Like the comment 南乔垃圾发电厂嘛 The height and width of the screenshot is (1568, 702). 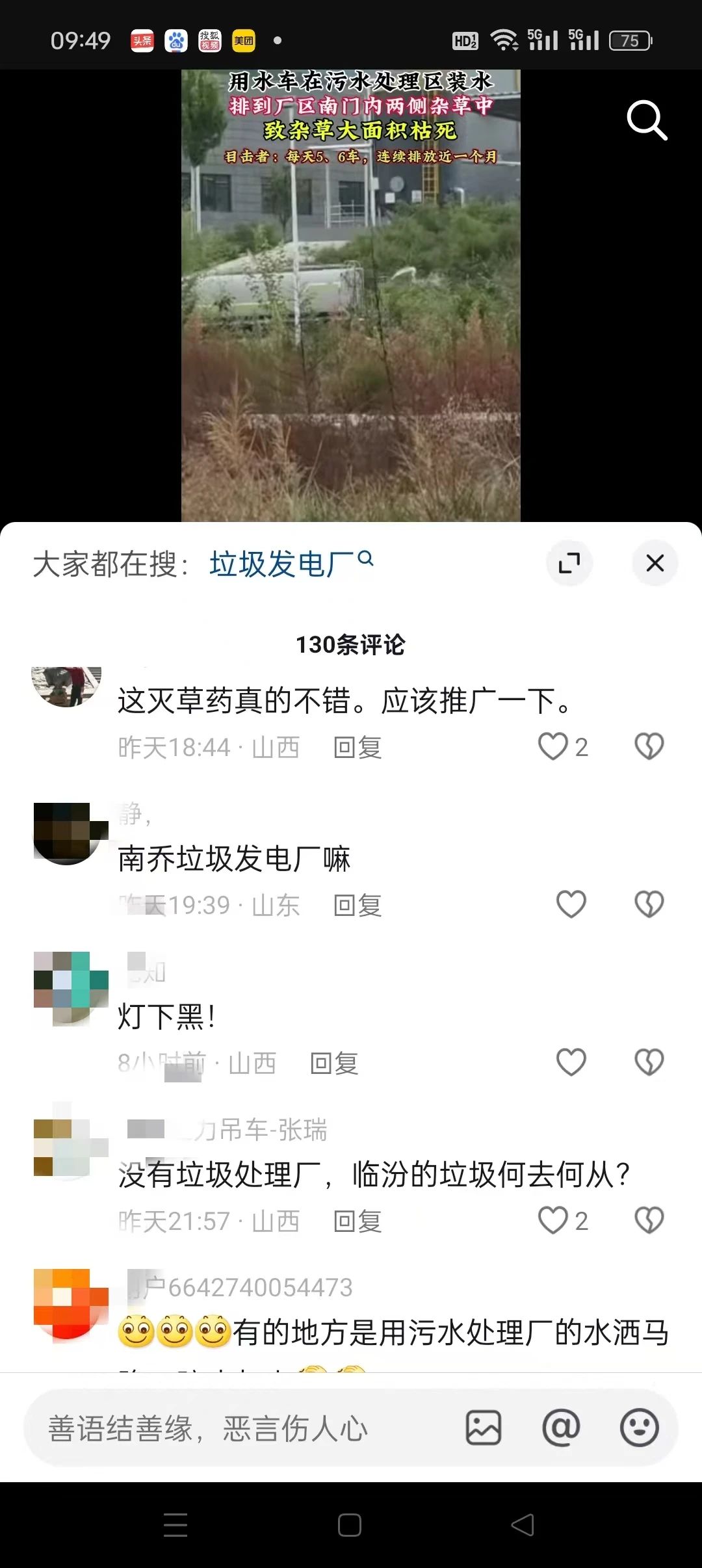pyautogui.click(x=571, y=904)
